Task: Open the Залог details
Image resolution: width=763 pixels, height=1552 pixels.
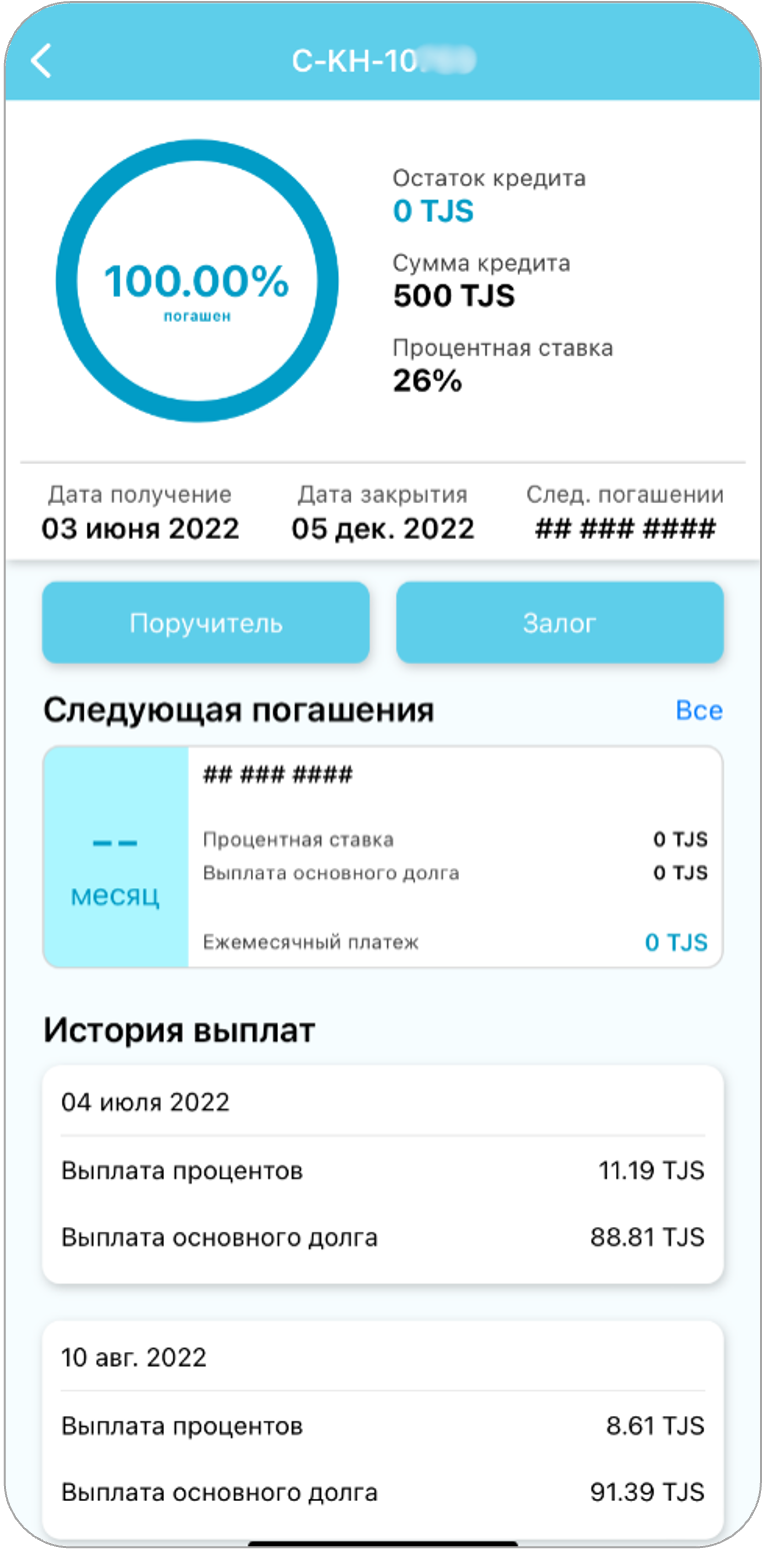Action: [559, 623]
